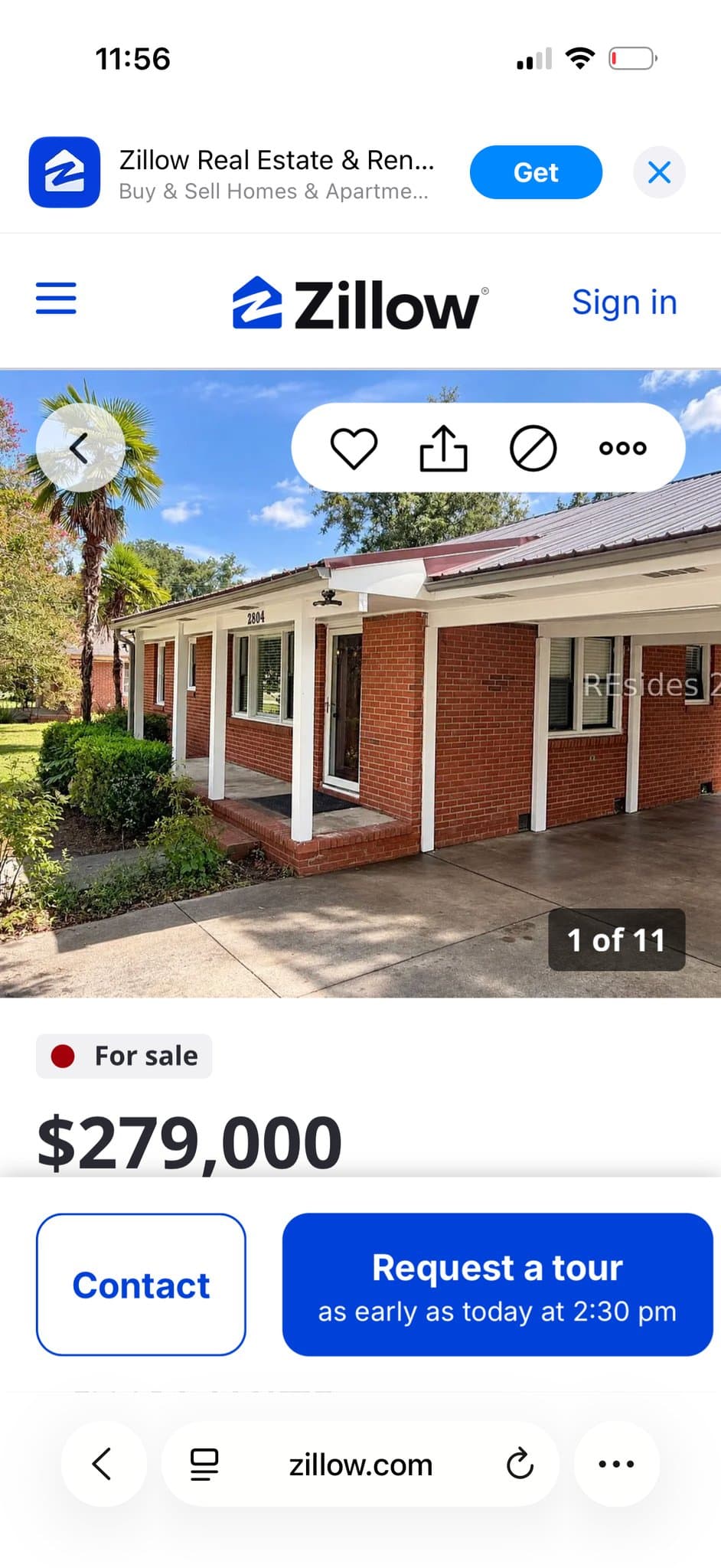Get the Zillow app from banner
The height and width of the screenshot is (1568, 721).
pyautogui.click(x=536, y=172)
